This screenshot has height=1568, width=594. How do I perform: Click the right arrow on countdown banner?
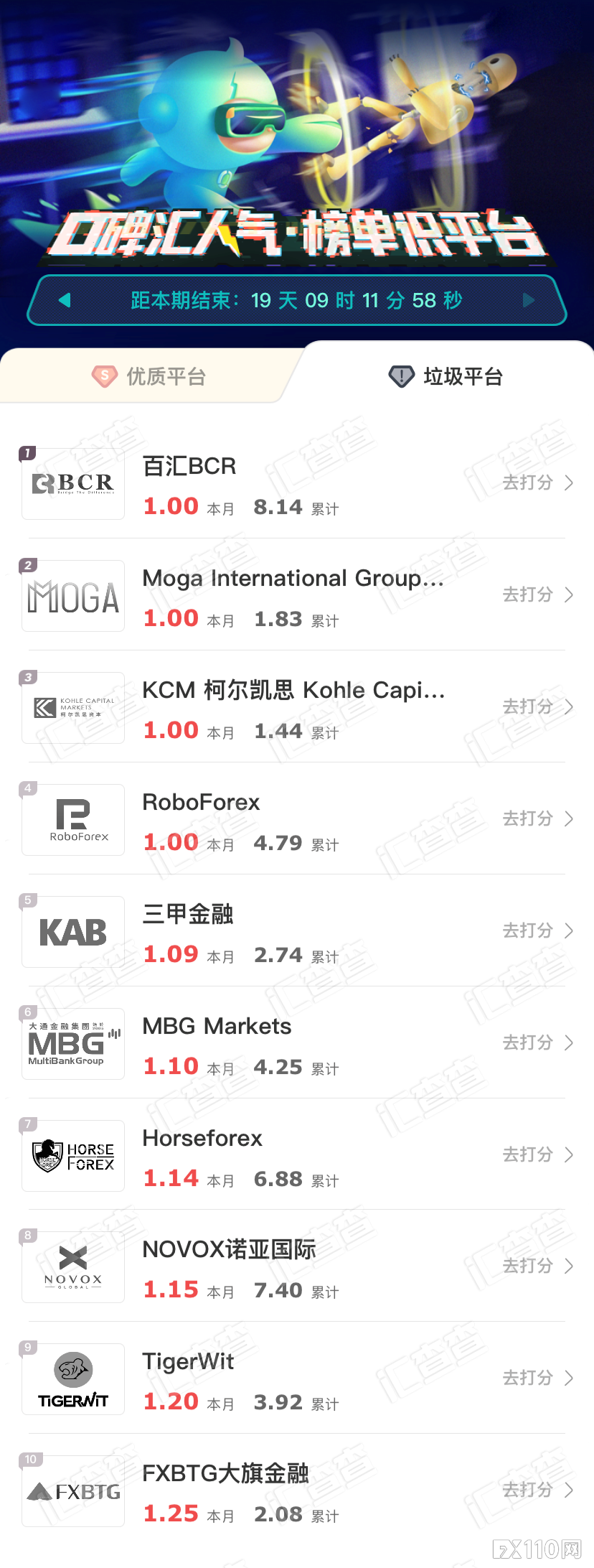[529, 300]
